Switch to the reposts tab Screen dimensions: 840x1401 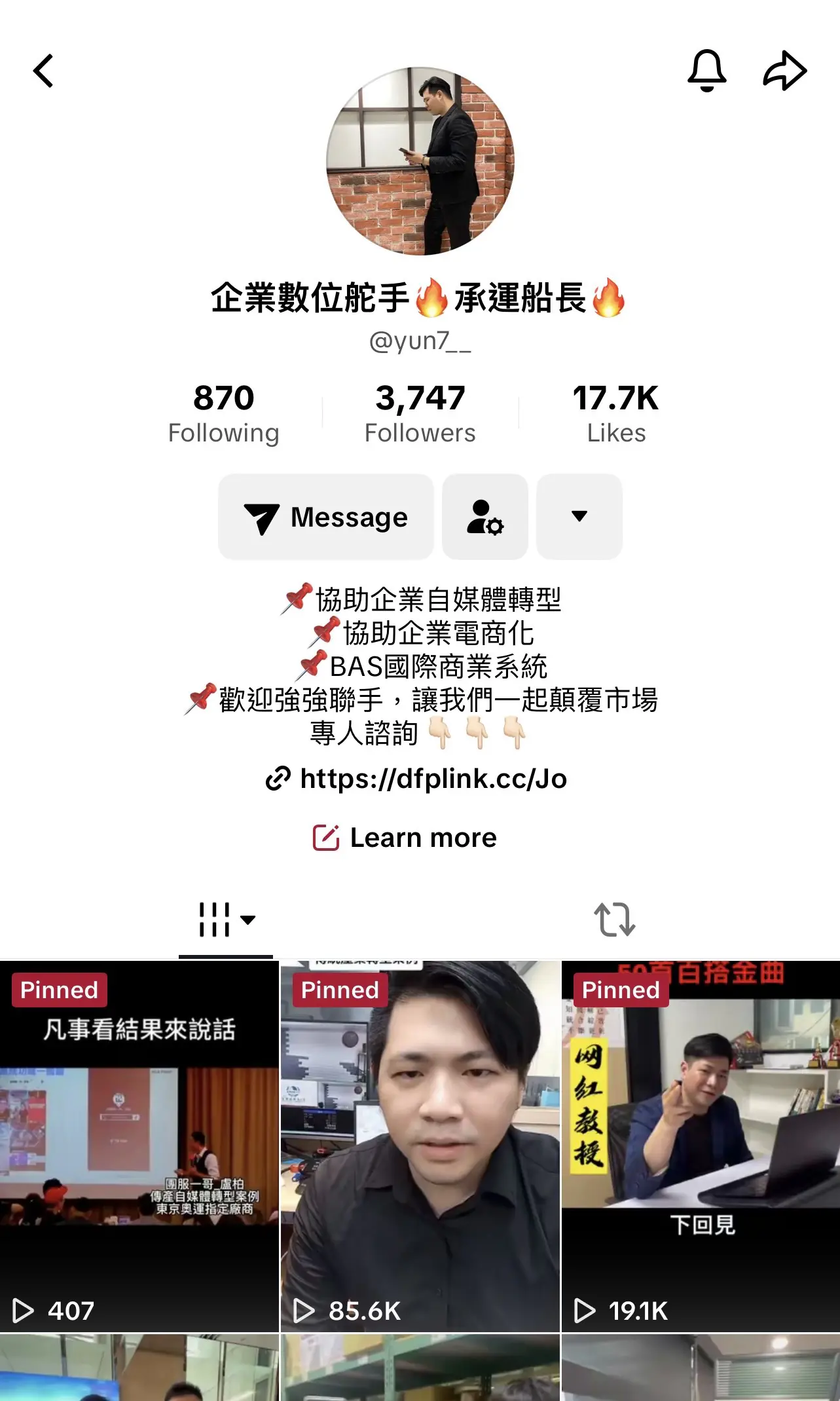coord(614,919)
